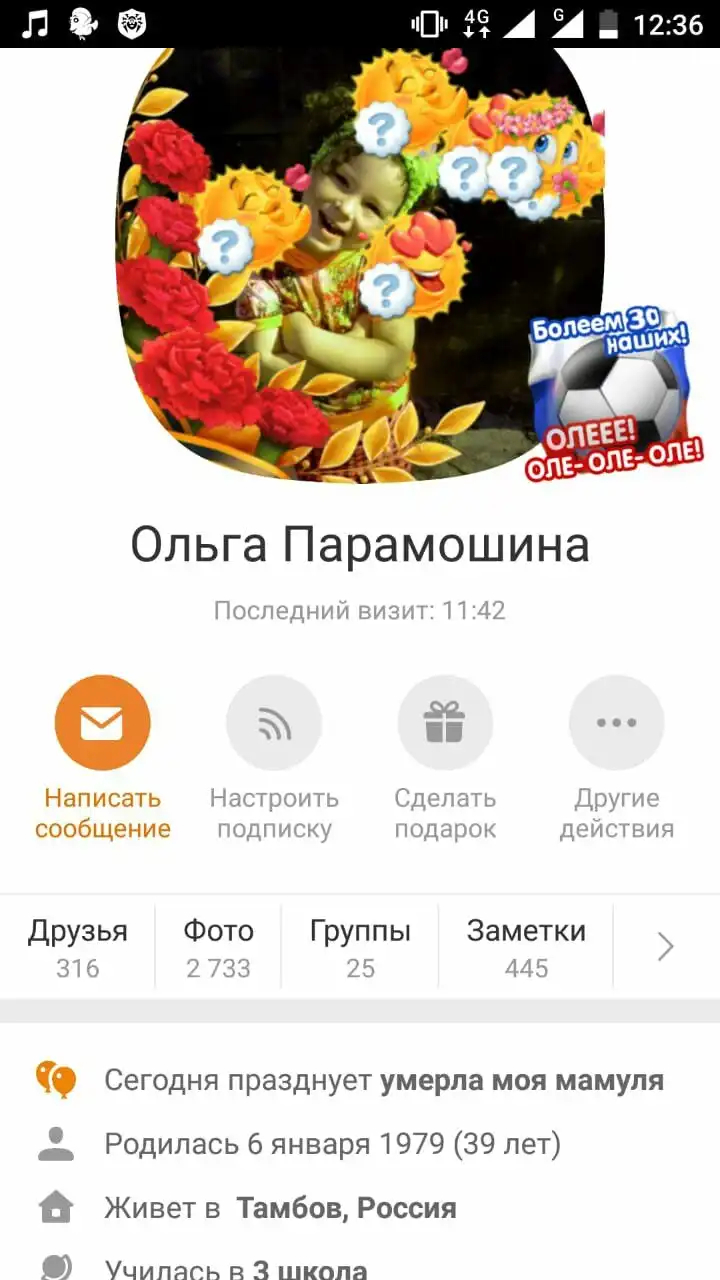View the Фото section

[218, 947]
